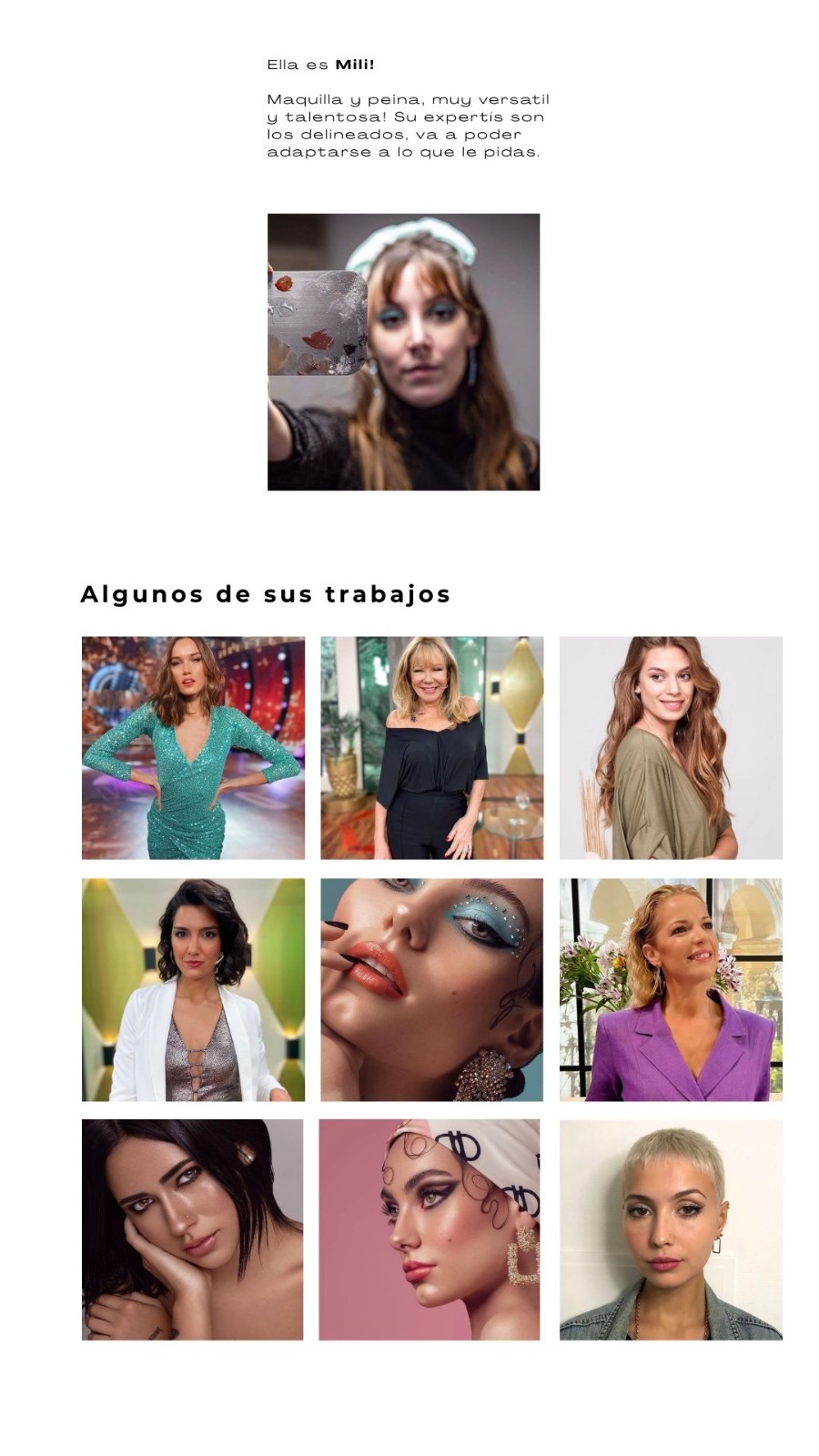This screenshot has height=1456, width=819.
Task: Open the blue eyeshadow close-up photo
Action: pyautogui.click(x=431, y=989)
